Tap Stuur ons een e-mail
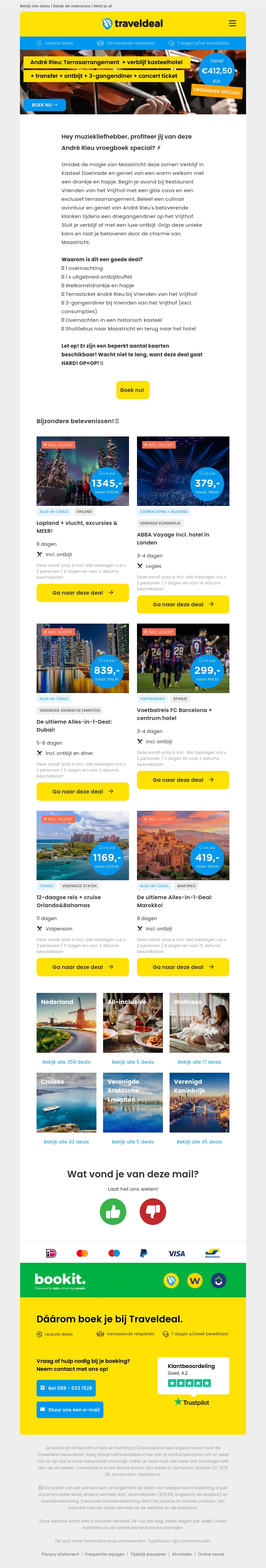Image resolution: width=266 pixels, height=1568 pixels. (70, 1409)
